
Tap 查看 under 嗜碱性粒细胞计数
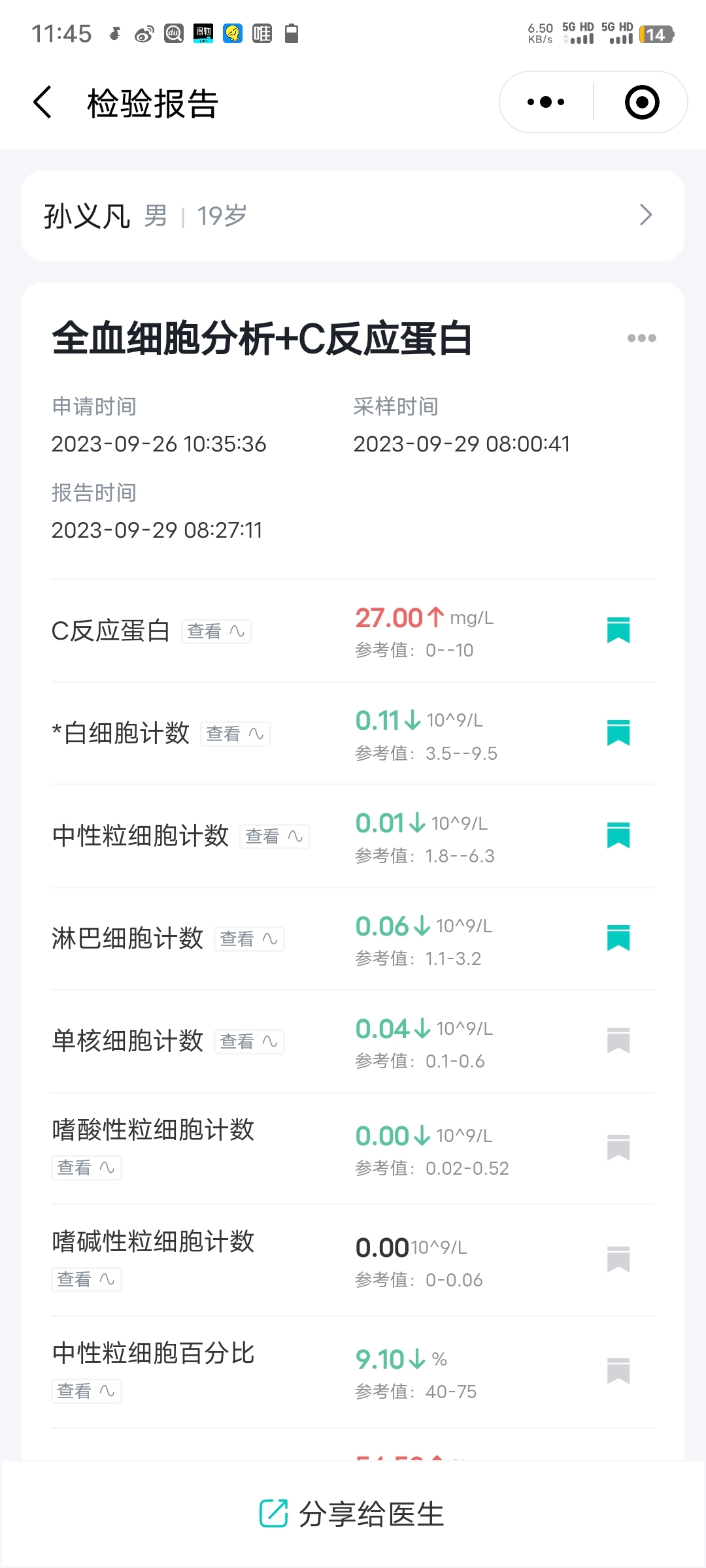86,1279
